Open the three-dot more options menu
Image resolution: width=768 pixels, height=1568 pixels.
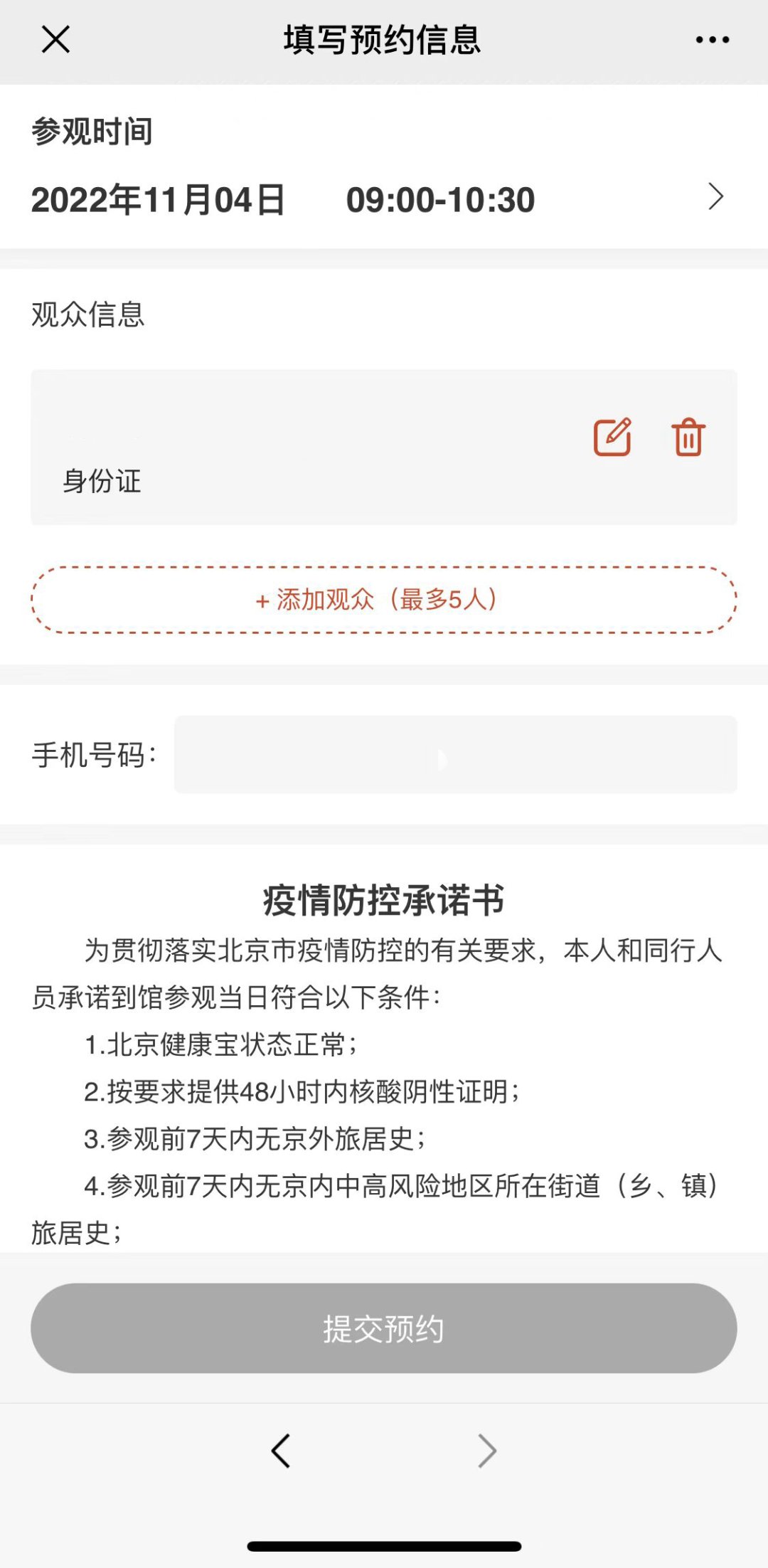(x=712, y=40)
